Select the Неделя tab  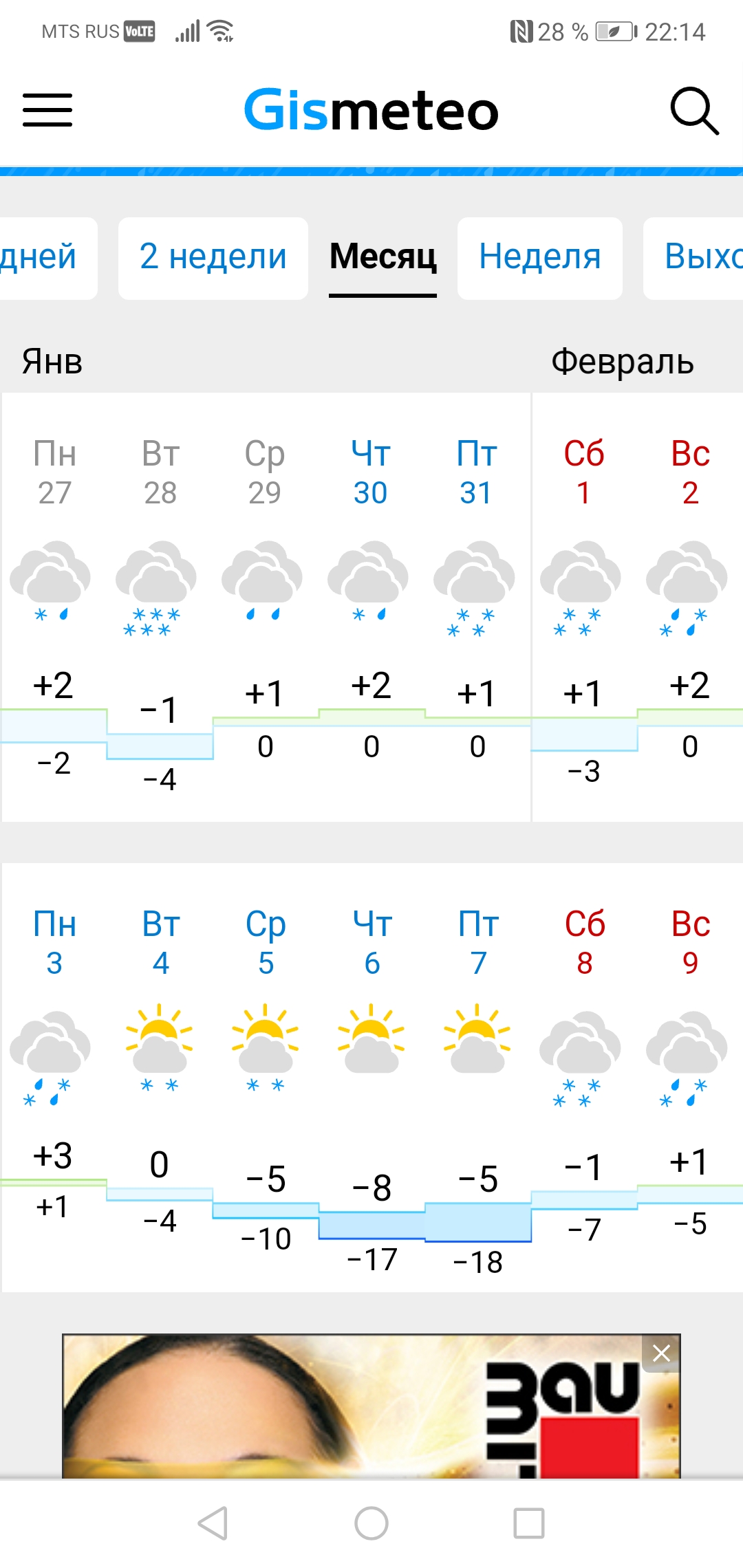tap(540, 258)
